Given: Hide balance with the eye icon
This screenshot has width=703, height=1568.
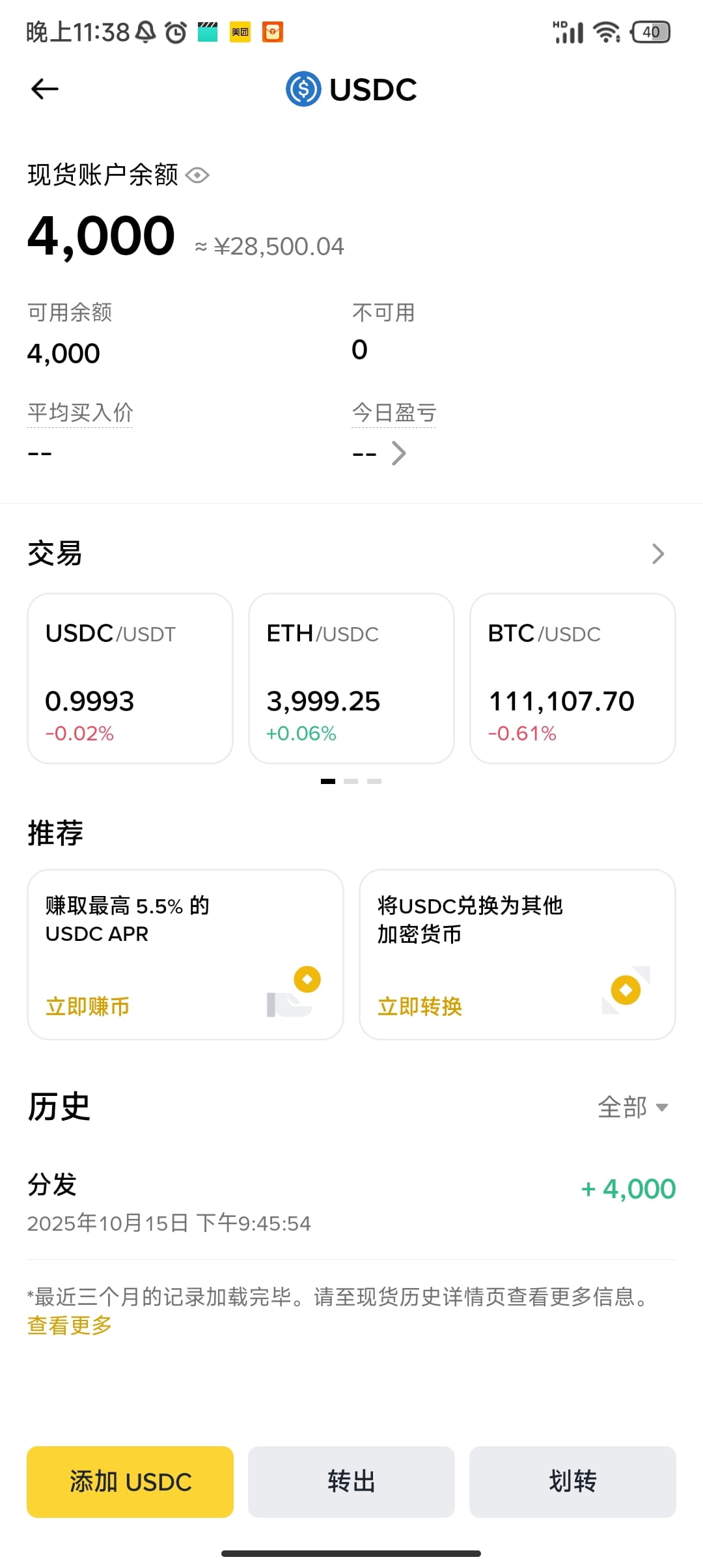Looking at the screenshot, I should 197,175.
